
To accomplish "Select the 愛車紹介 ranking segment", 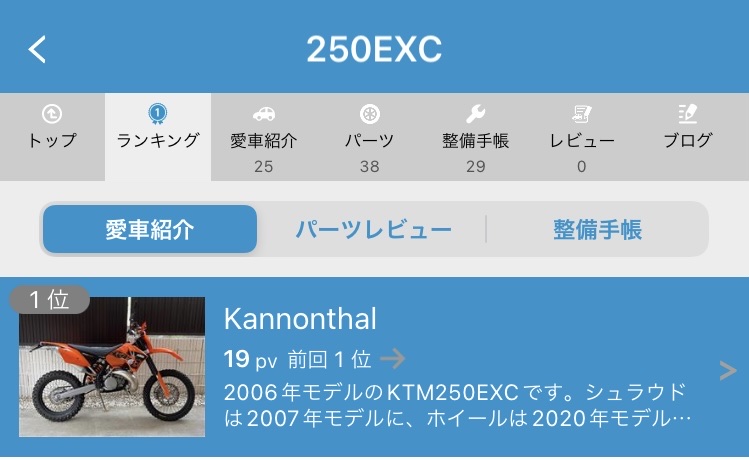I will click(x=150, y=230).
